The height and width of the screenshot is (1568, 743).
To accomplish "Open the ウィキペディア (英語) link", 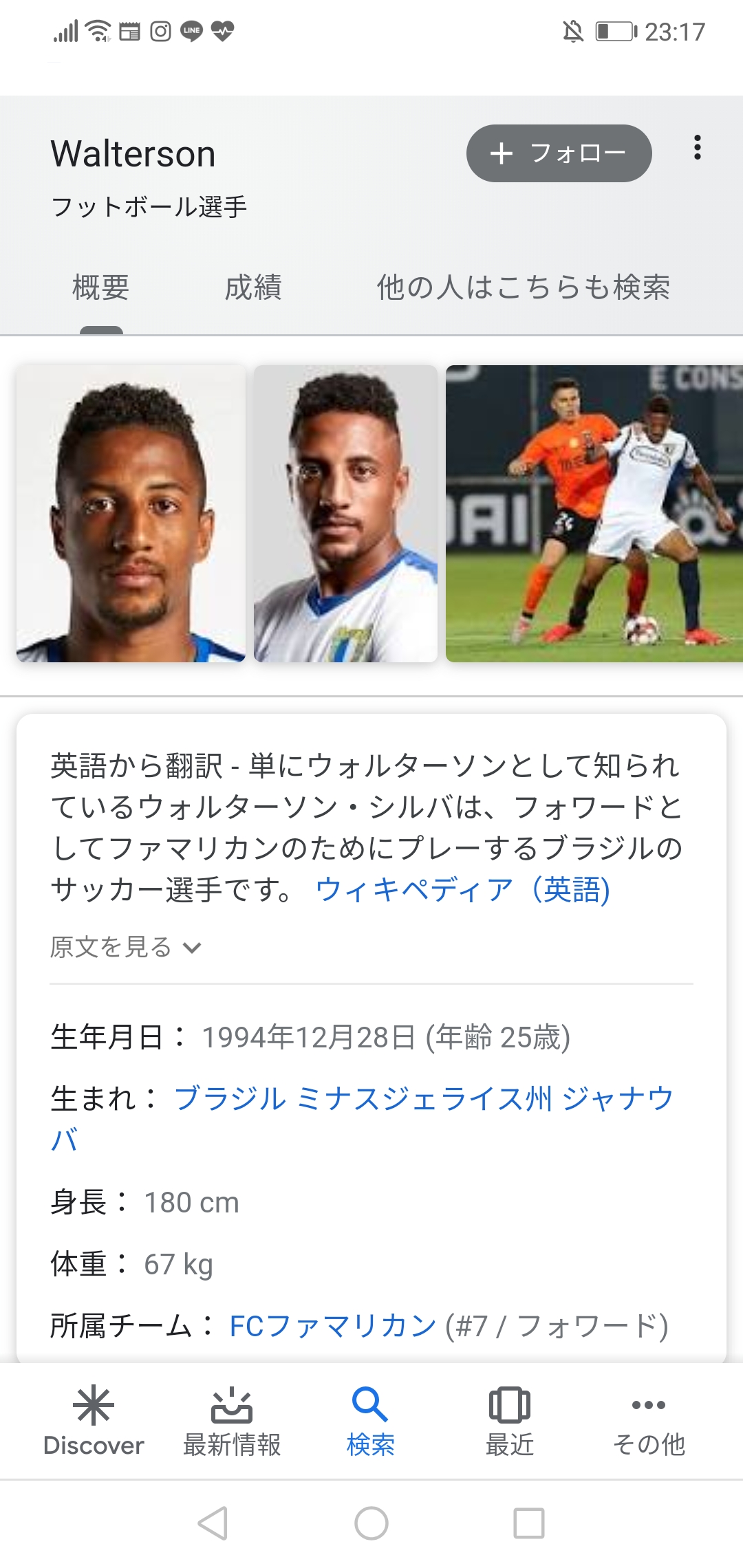I will coord(462,889).
